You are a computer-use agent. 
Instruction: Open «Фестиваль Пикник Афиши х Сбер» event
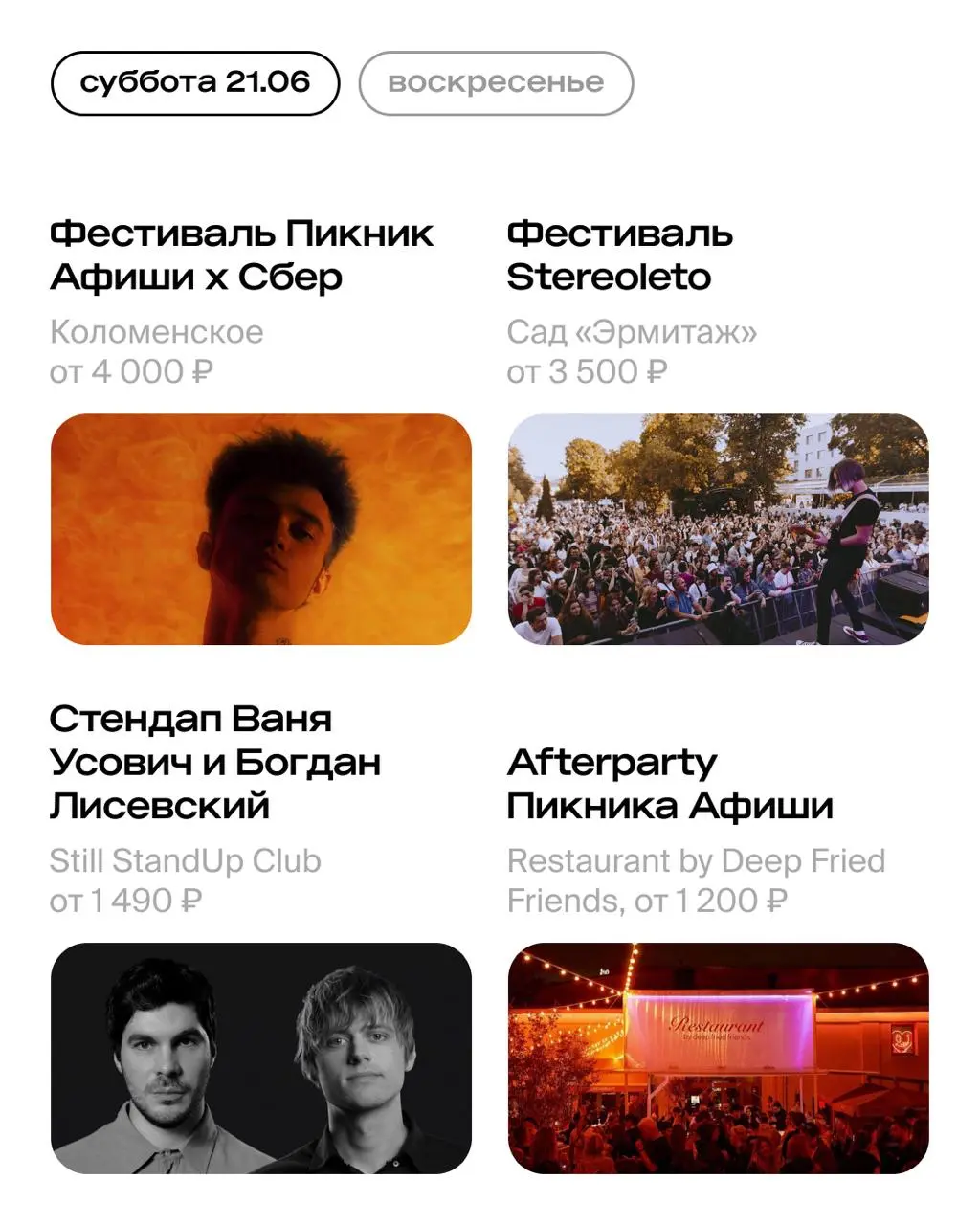[241, 254]
